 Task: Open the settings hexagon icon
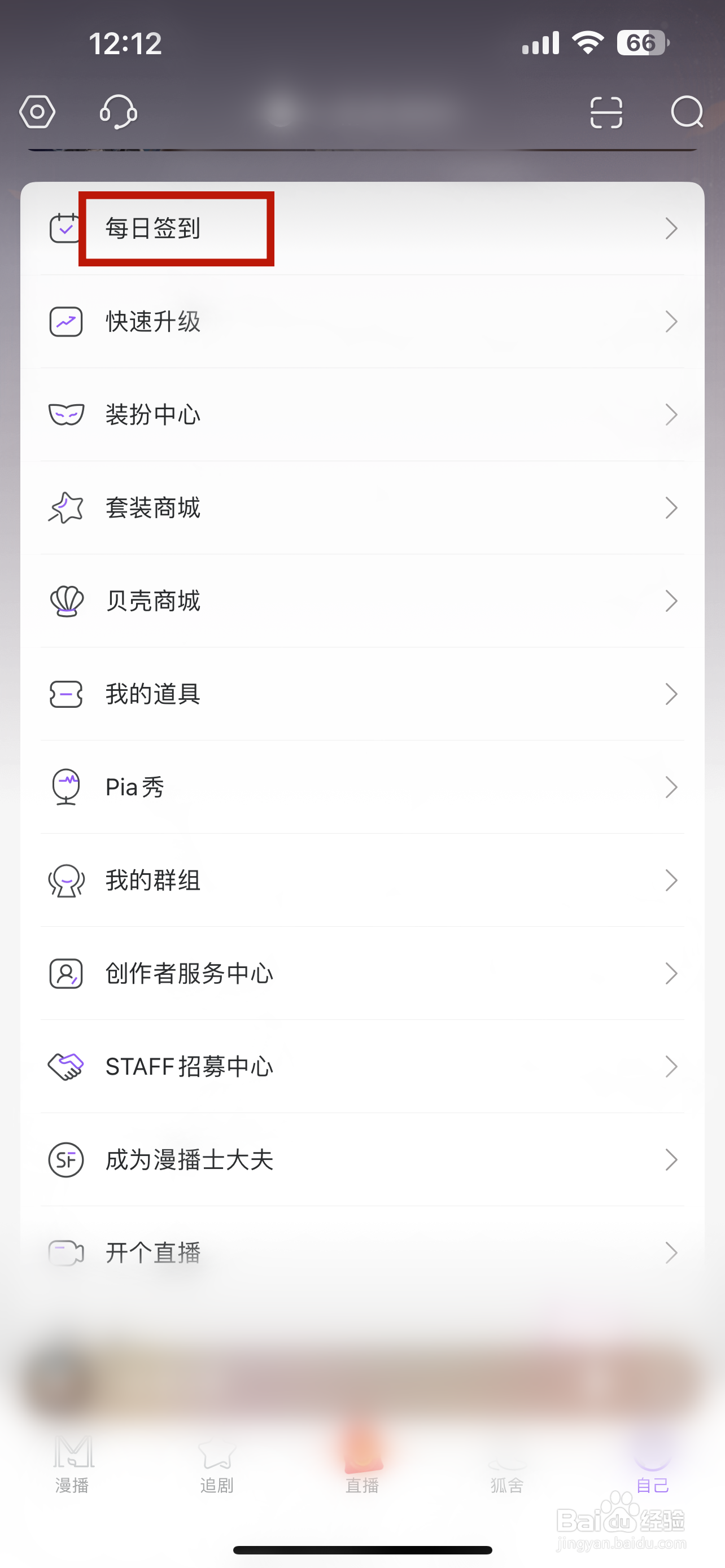point(37,112)
